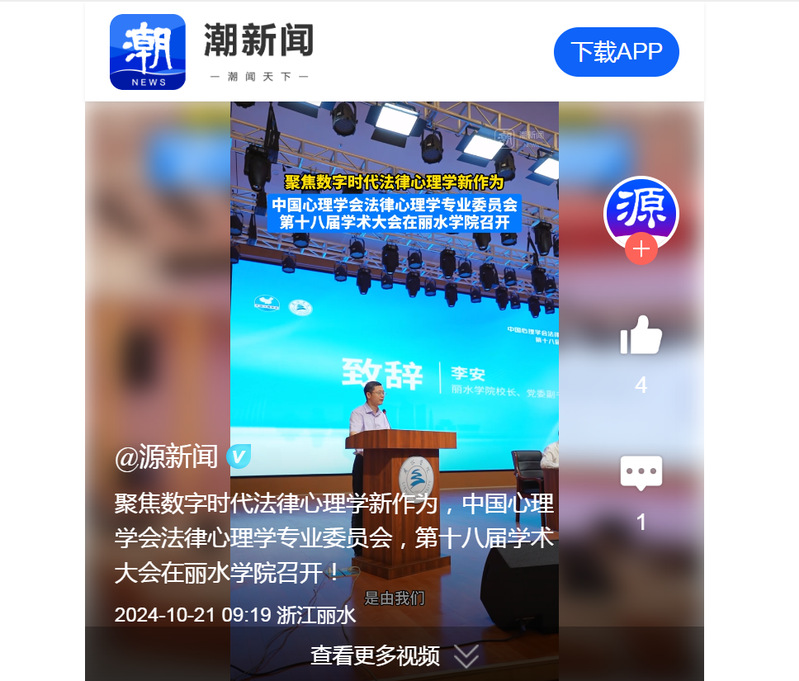Like this video with thumbs-up
Image resolution: width=799 pixels, height=681 pixels.
641,336
